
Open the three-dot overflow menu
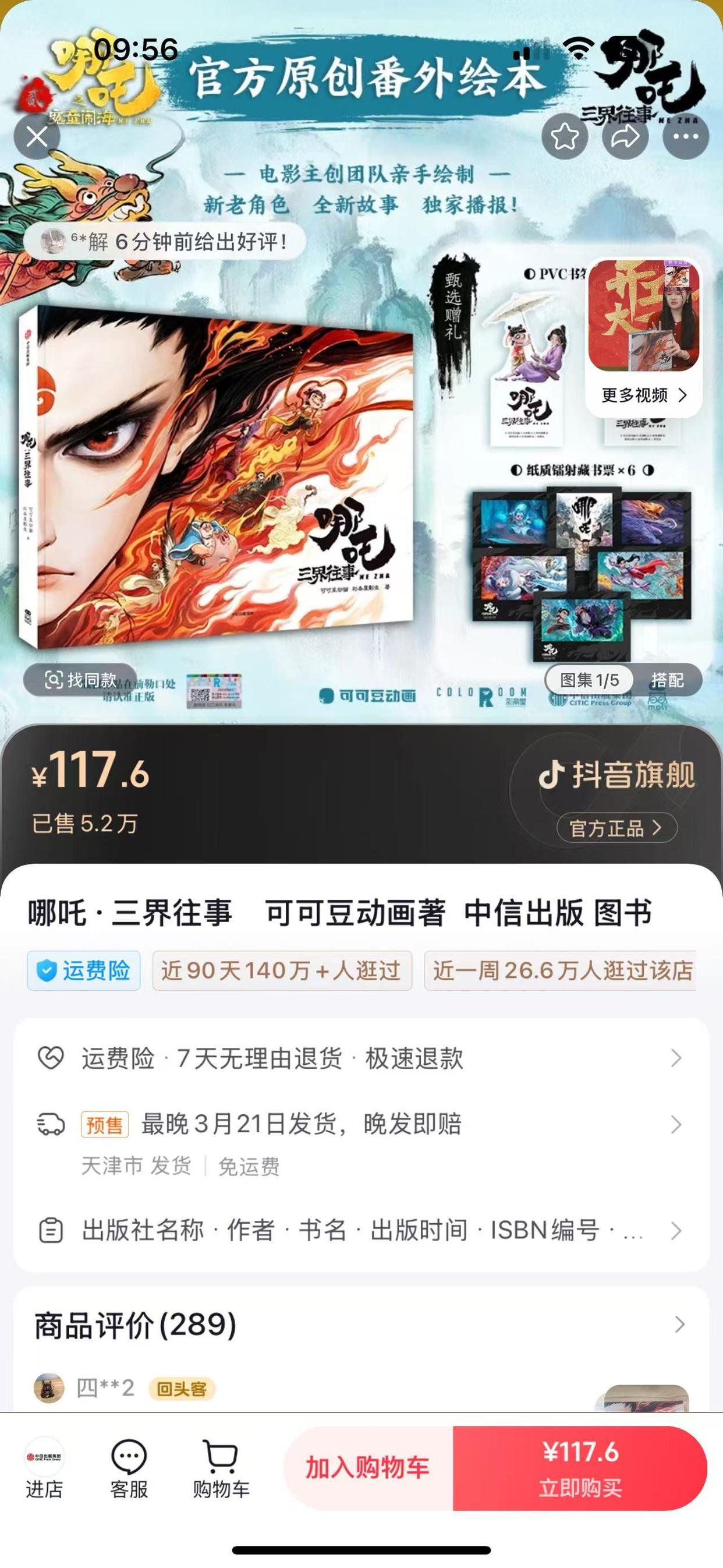point(685,136)
